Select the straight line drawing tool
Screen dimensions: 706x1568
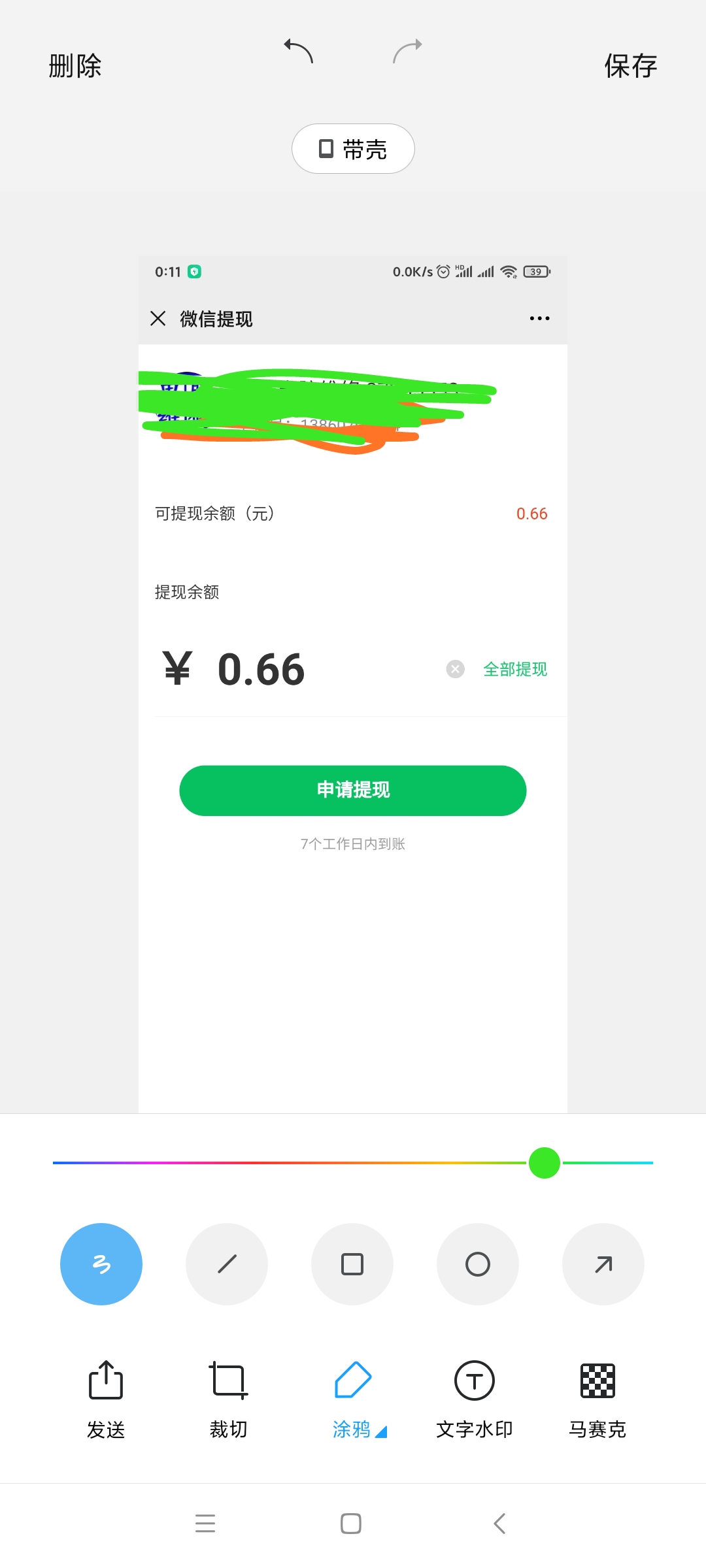click(x=227, y=1264)
